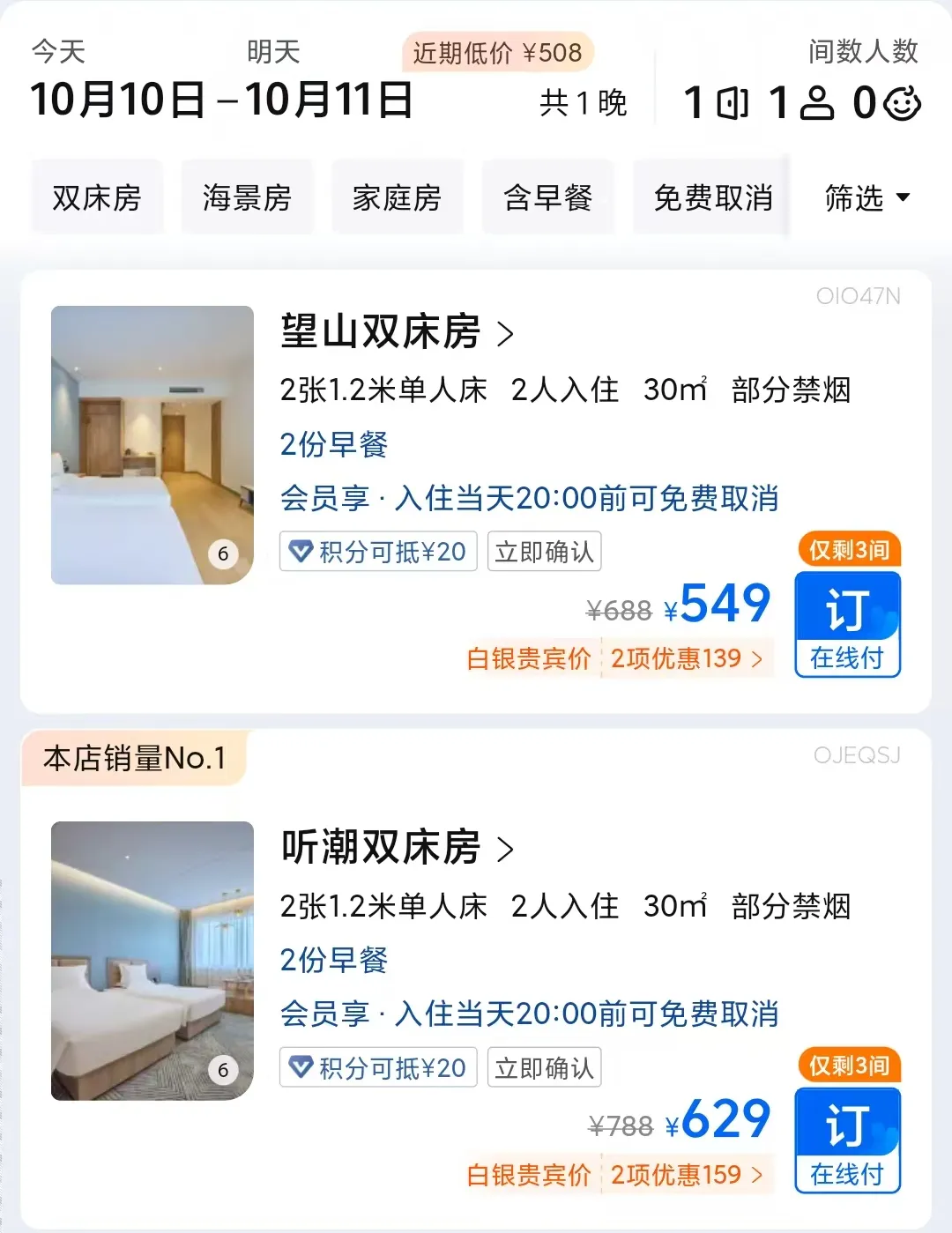952x1233 pixels.
Task: Filter by 家庭房
Action: click(397, 197)
